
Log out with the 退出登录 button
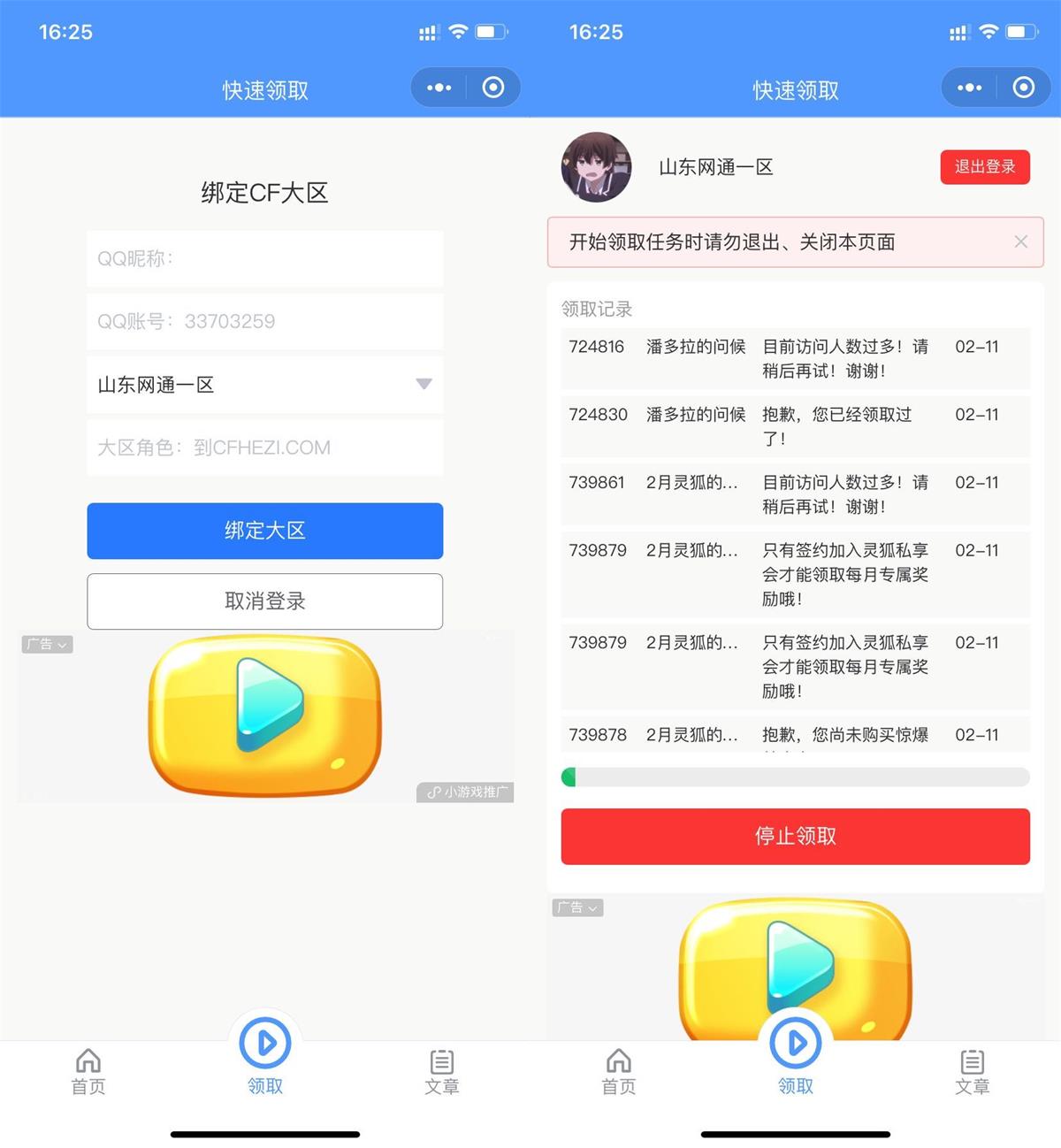pos(985,167)
